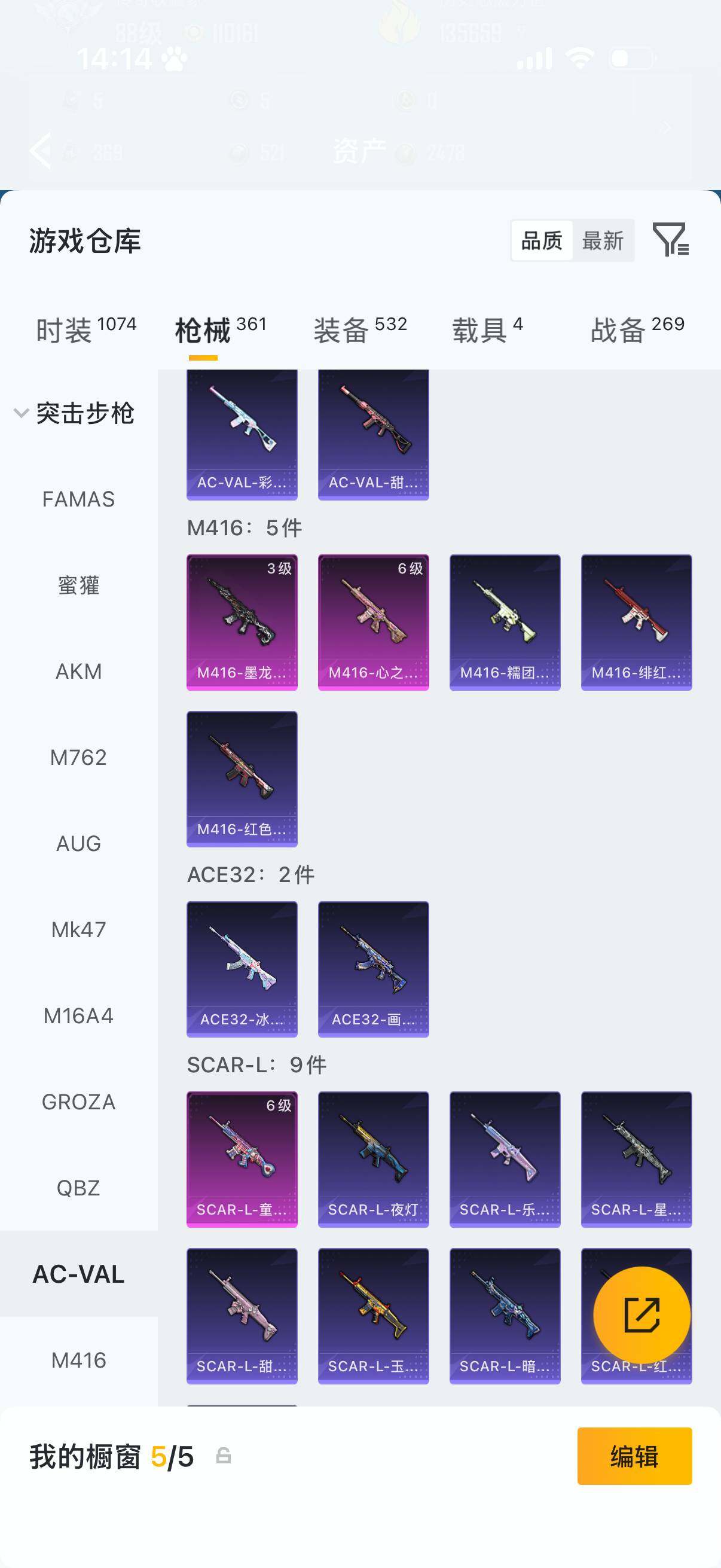View the AC-VAL-彩 skin card

(242, 435)
